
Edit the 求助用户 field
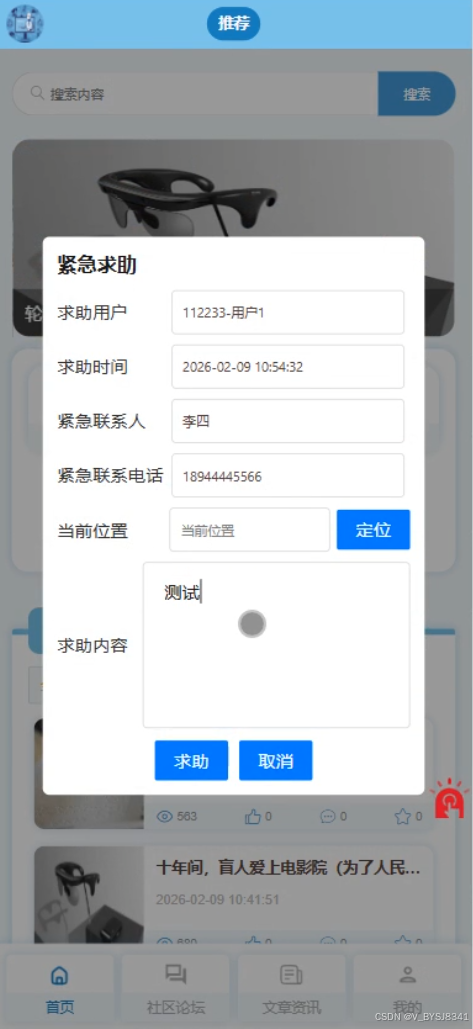pos(288,312)
